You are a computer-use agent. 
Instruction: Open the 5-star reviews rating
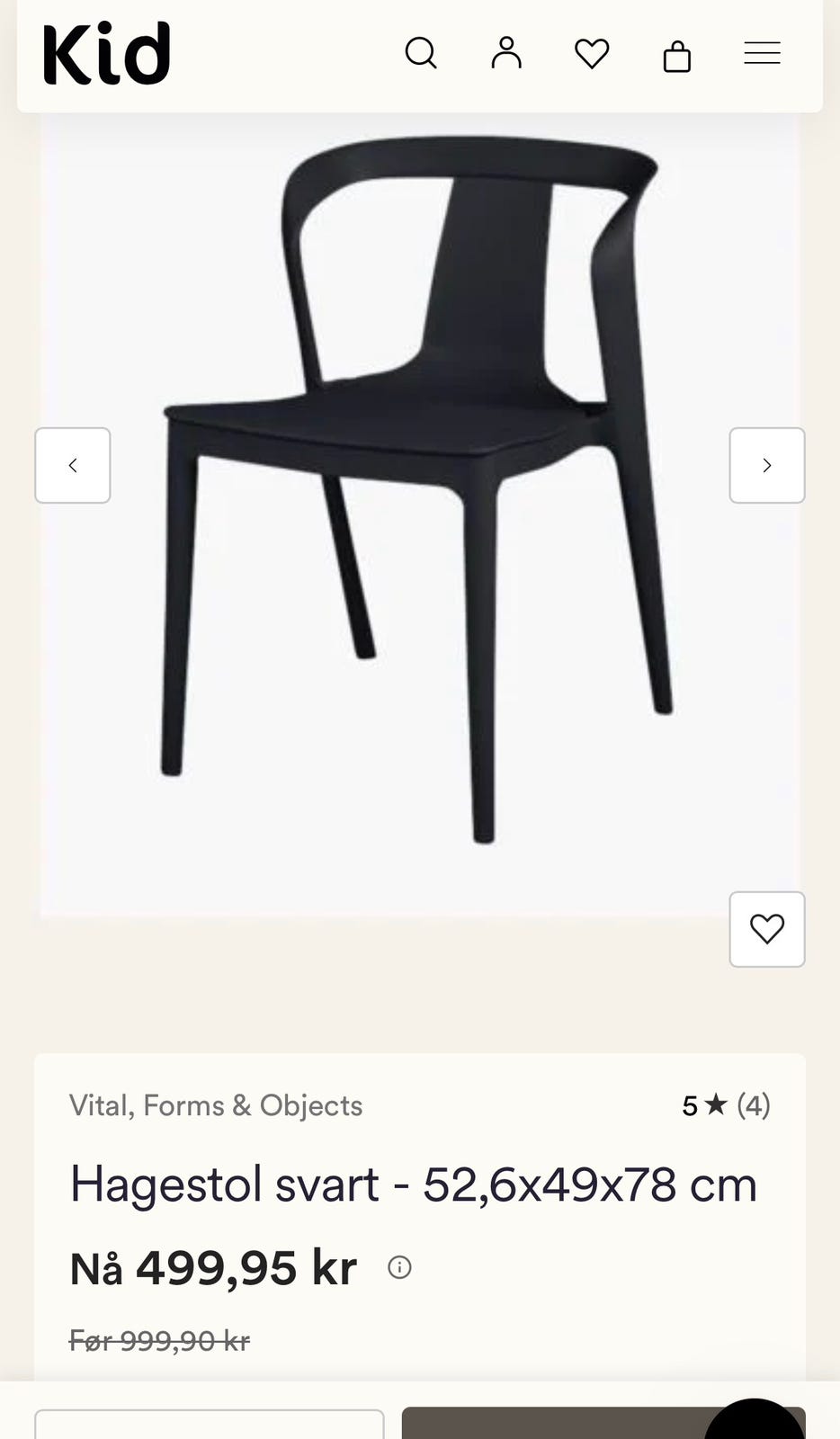(726, 1105)
